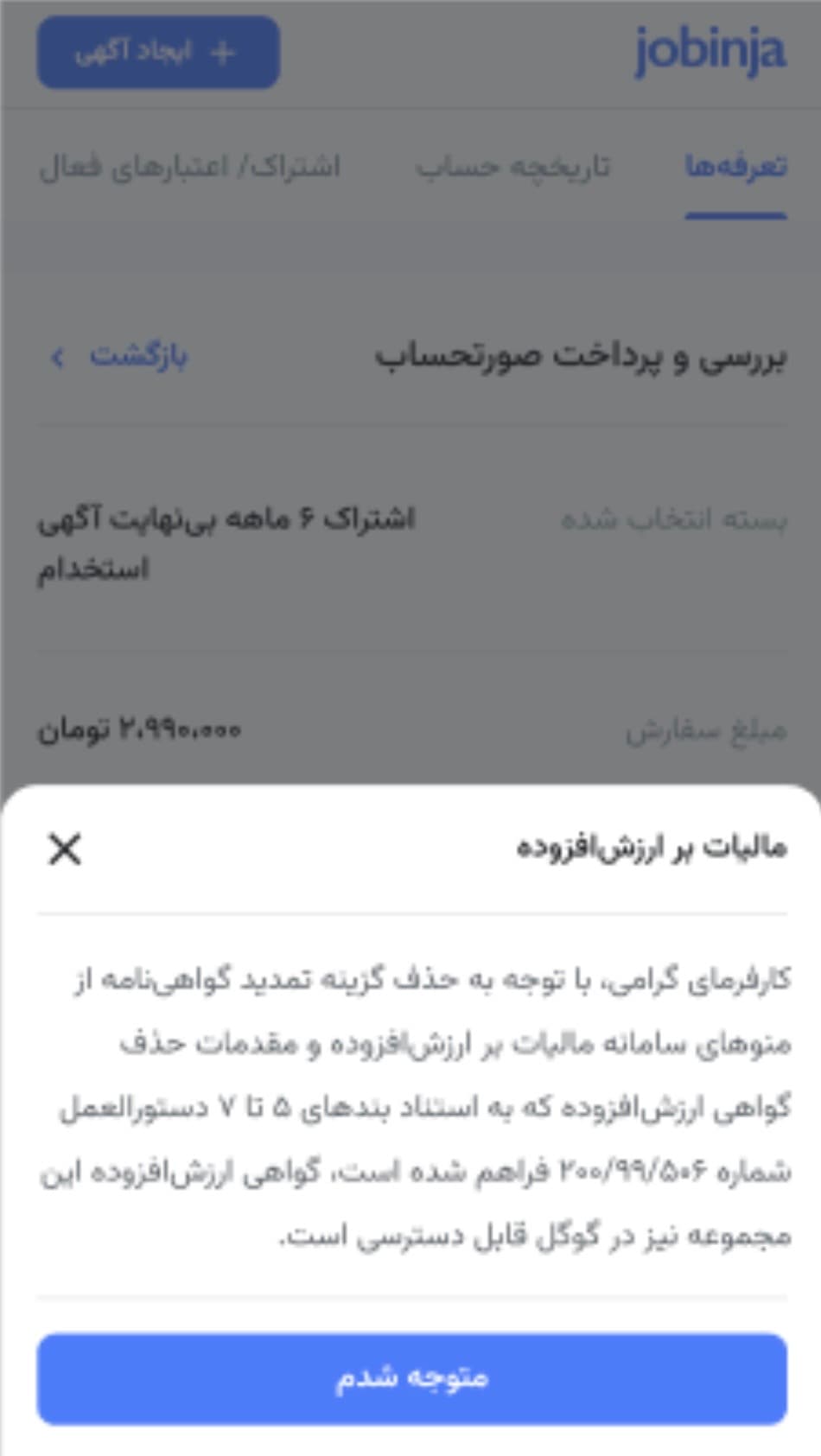Close the مالیات بر ارزش‌افزوده dialog

tap(65, 849)
